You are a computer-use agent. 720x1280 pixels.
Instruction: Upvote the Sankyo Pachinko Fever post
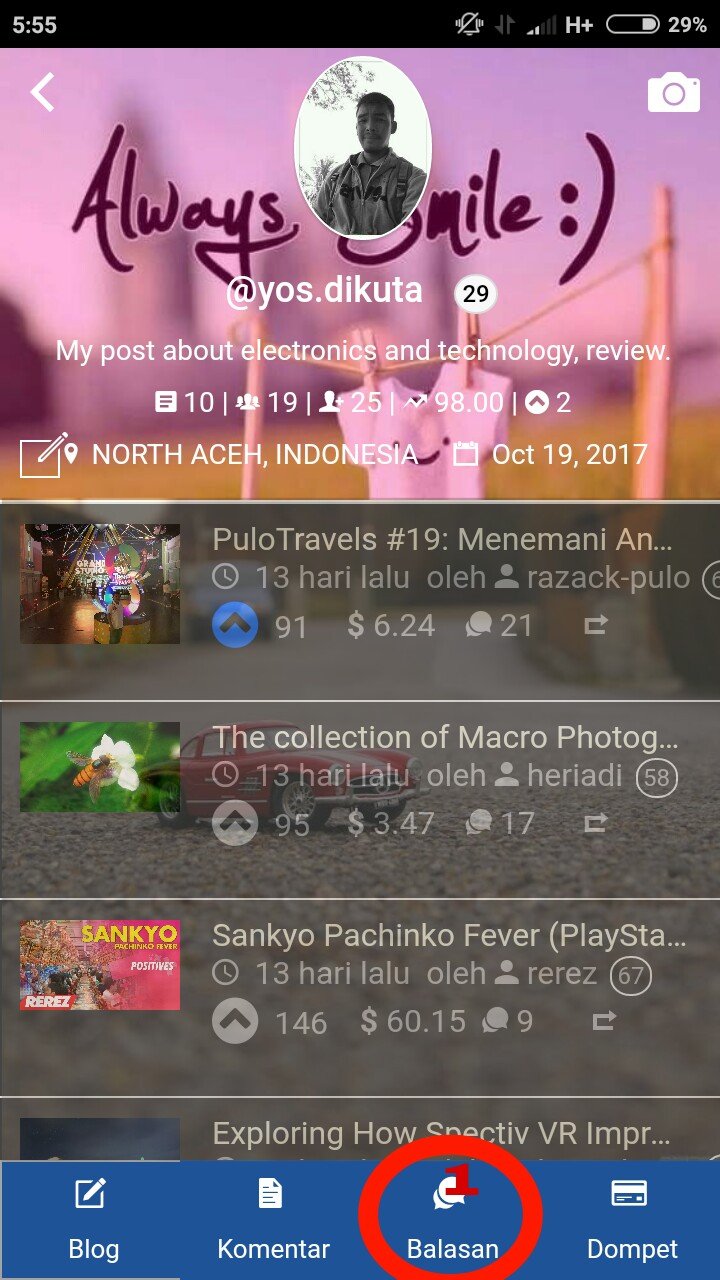(x=235, y=1021)
